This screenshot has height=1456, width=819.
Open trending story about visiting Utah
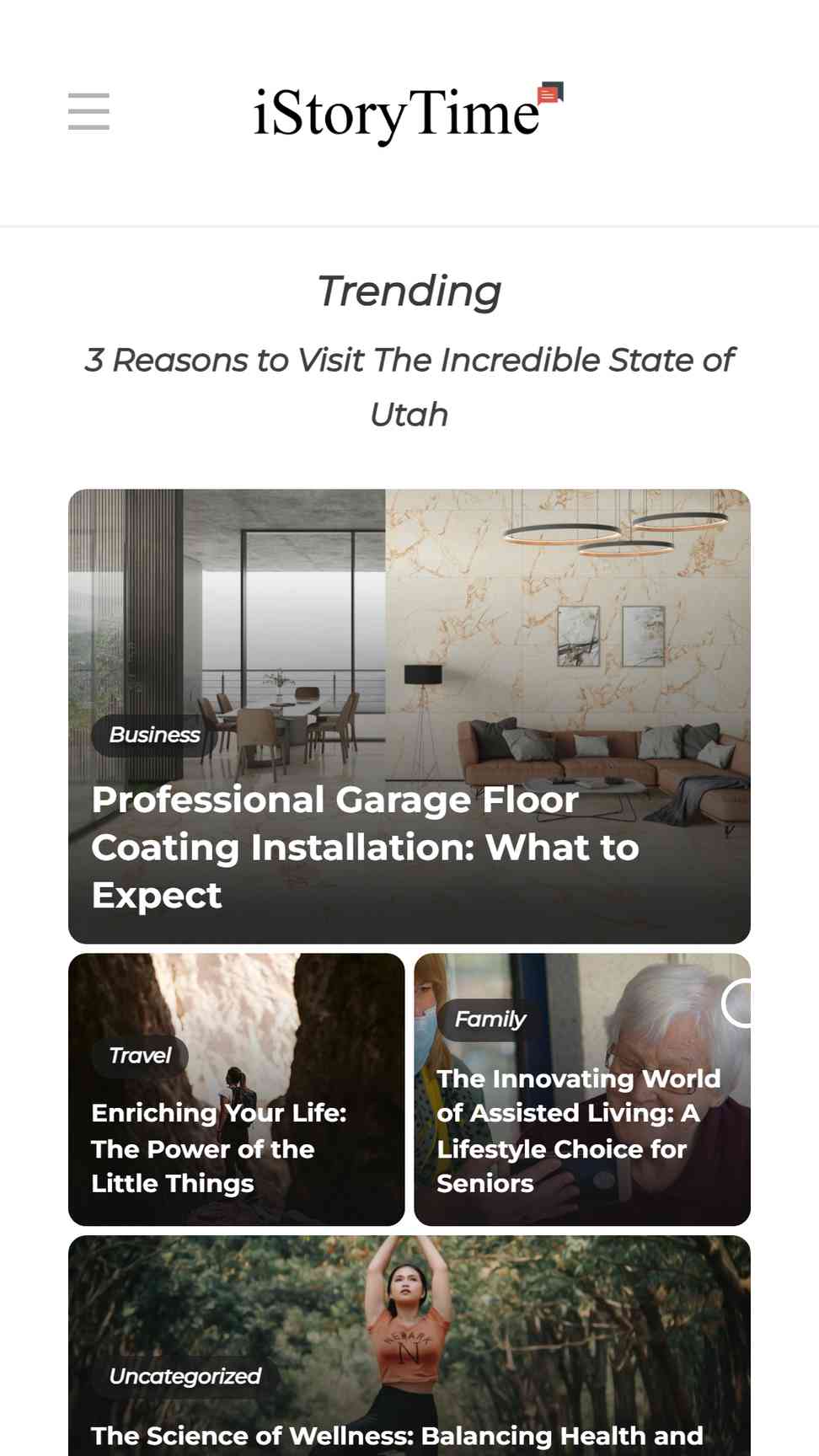409,387
